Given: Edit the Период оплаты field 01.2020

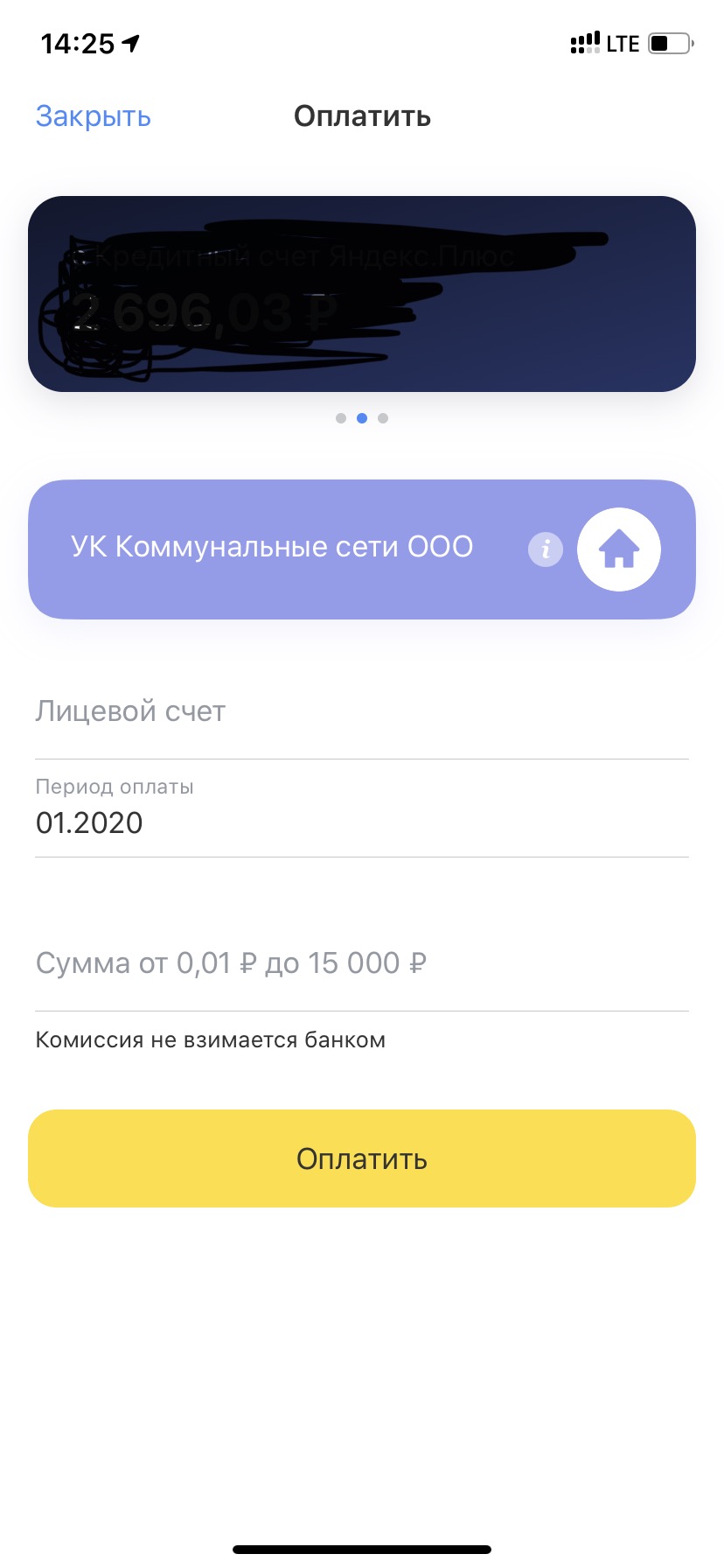Looking at the screenshot, I should pos(362,808).
